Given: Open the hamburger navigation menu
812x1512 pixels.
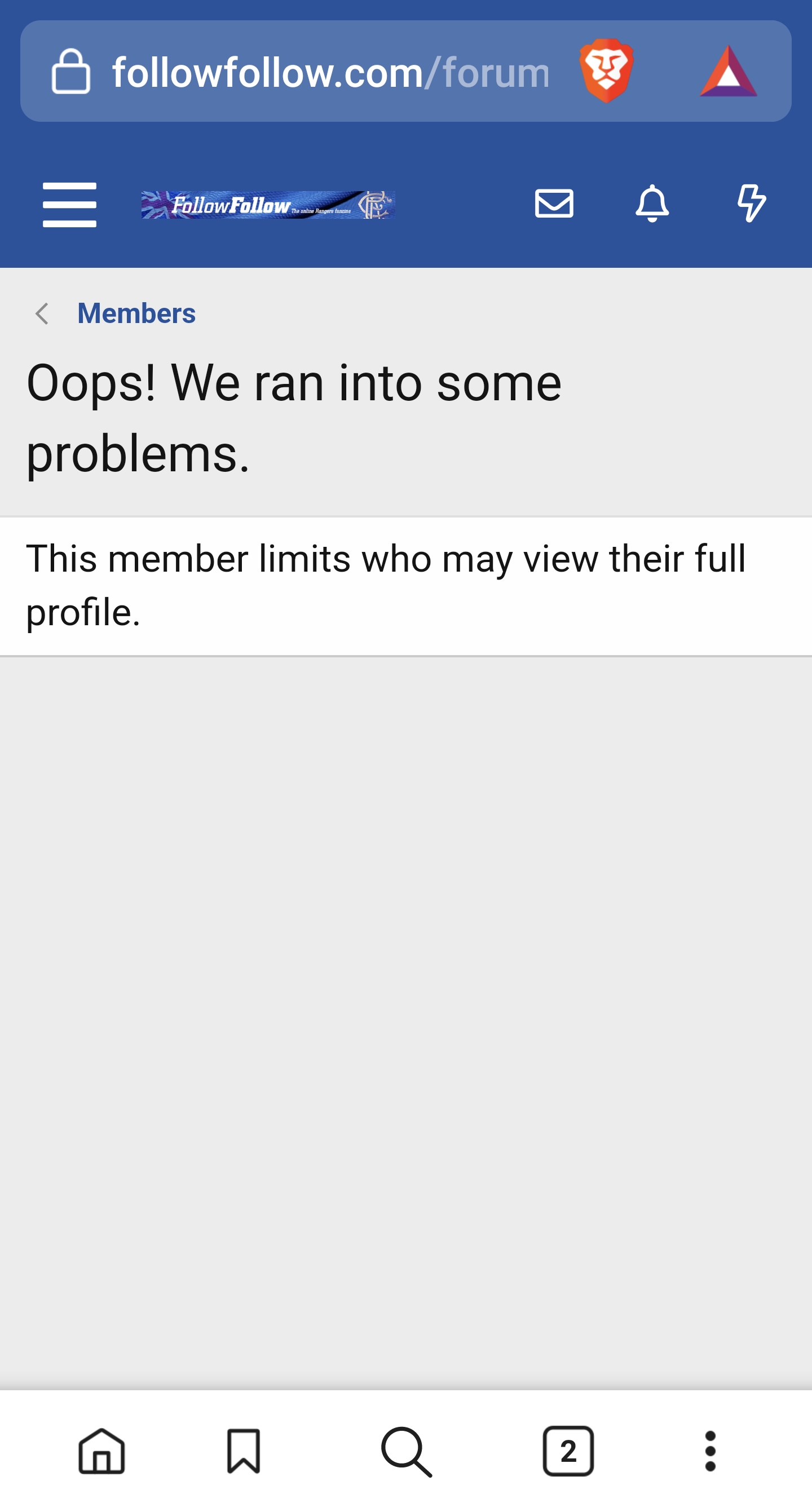Looking at the screenshot, I should pos(69,204).
